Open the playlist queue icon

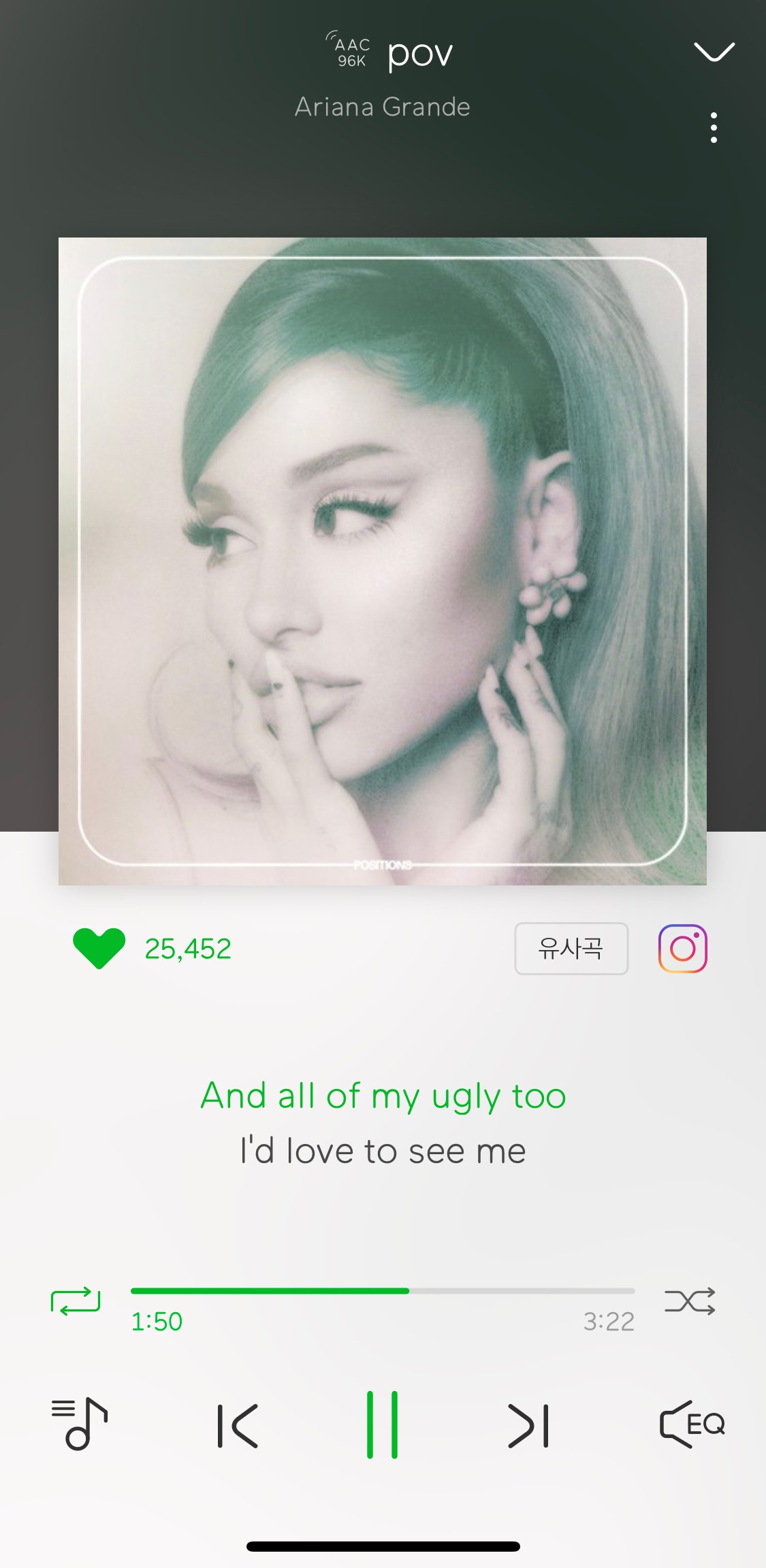tap(80, 1424)
